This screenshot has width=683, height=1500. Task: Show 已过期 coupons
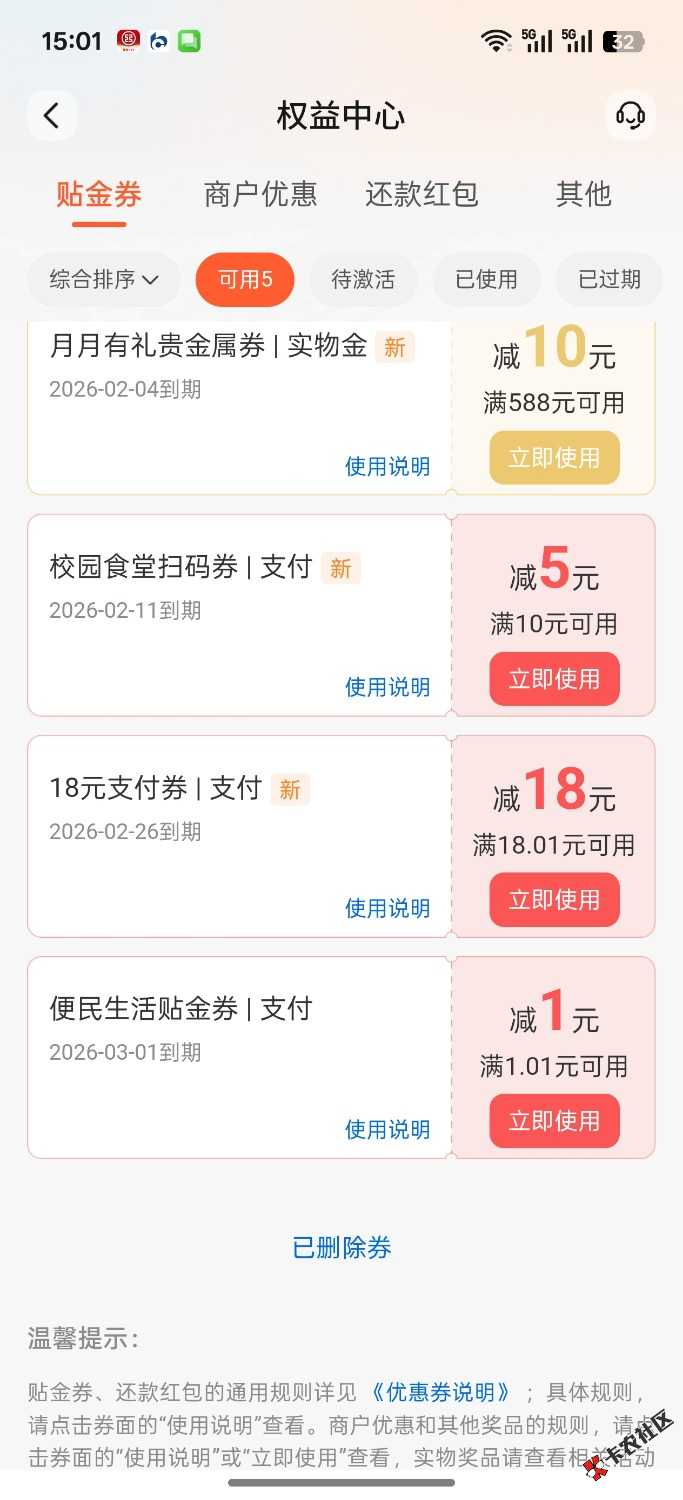tap(609, 280)
